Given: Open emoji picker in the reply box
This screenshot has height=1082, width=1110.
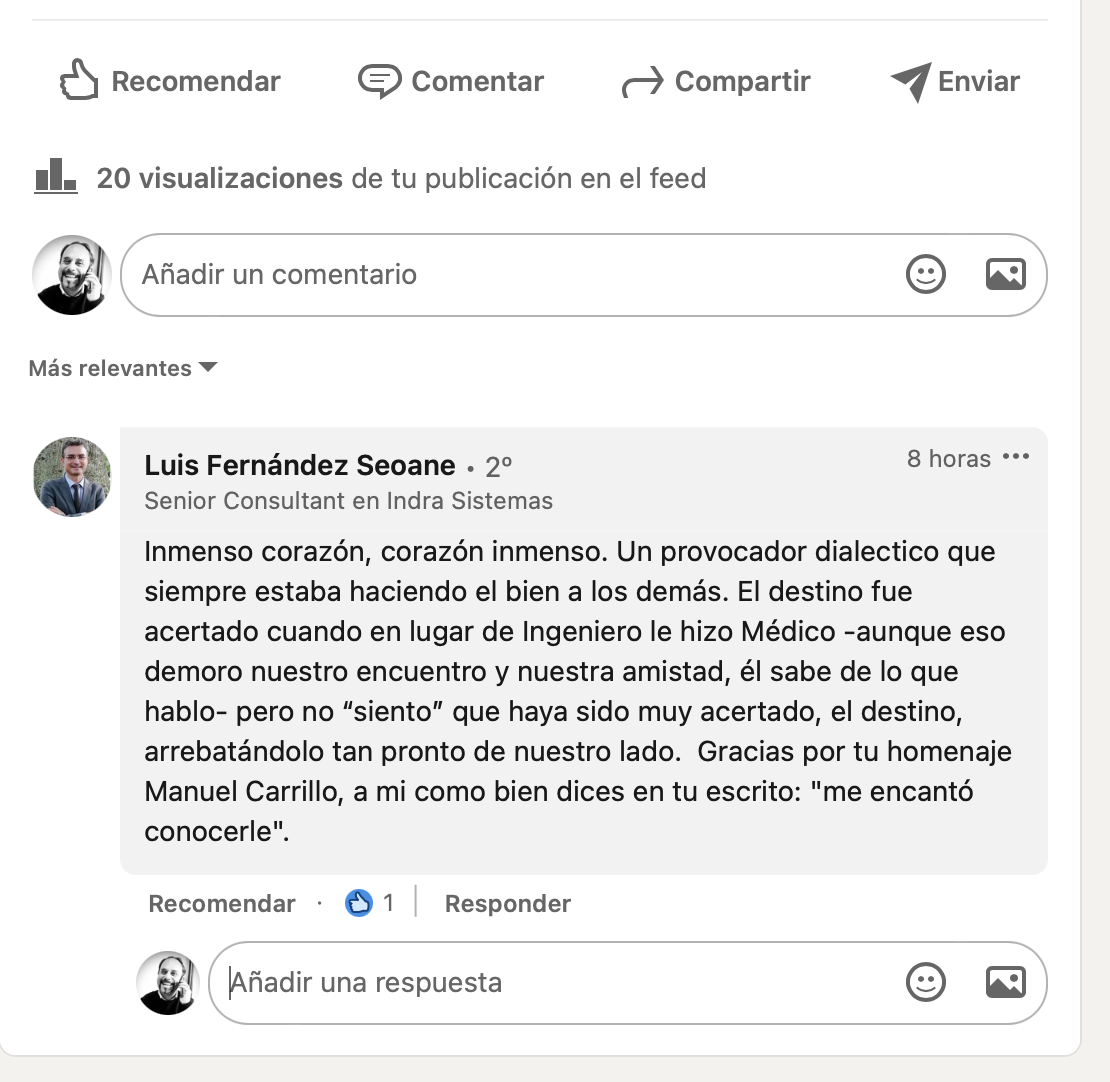Looking at the screenshot, I should pyautogui.click(x=925, y=982).
